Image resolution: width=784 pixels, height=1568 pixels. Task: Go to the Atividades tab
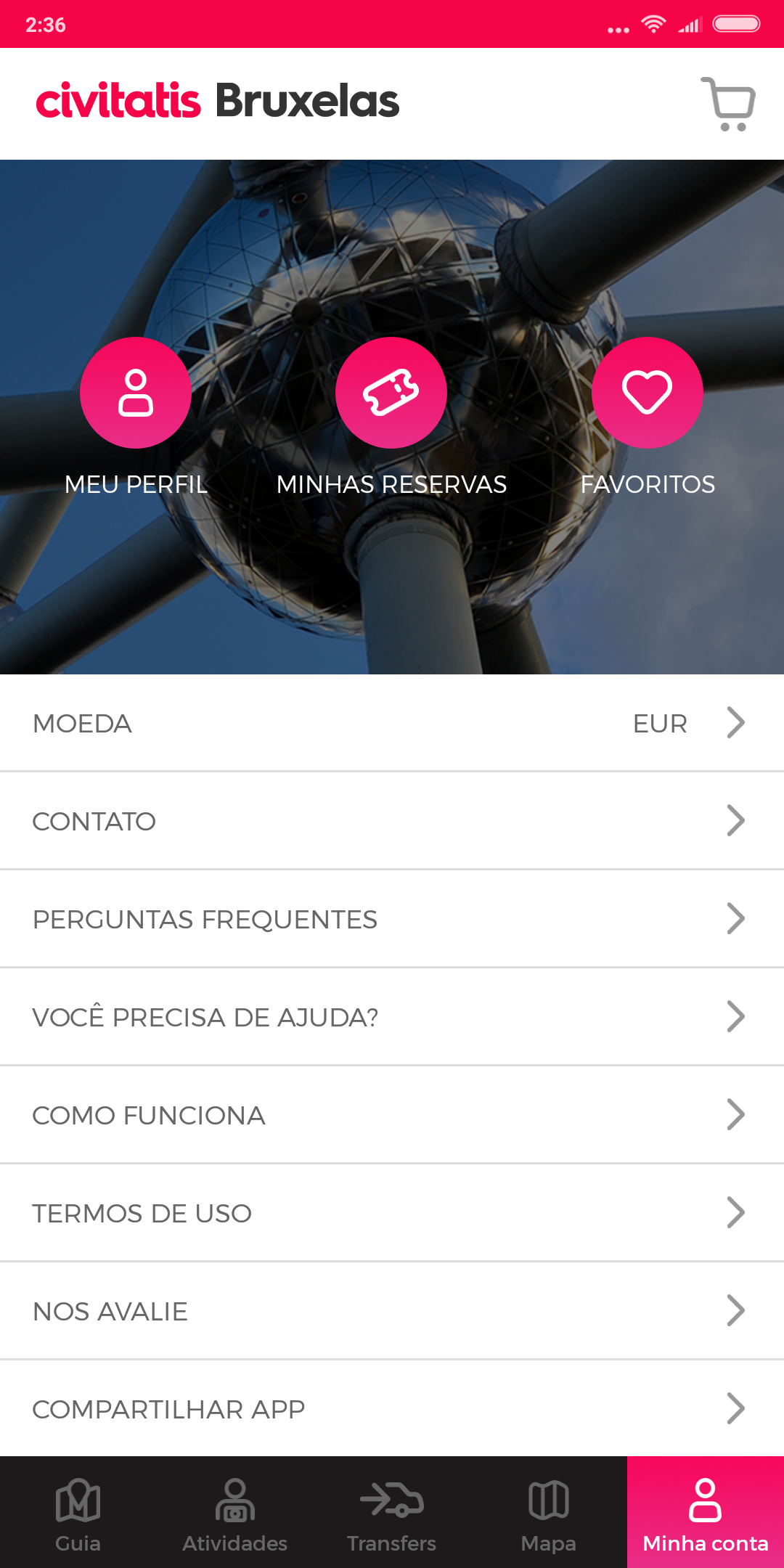point(235,1512)
